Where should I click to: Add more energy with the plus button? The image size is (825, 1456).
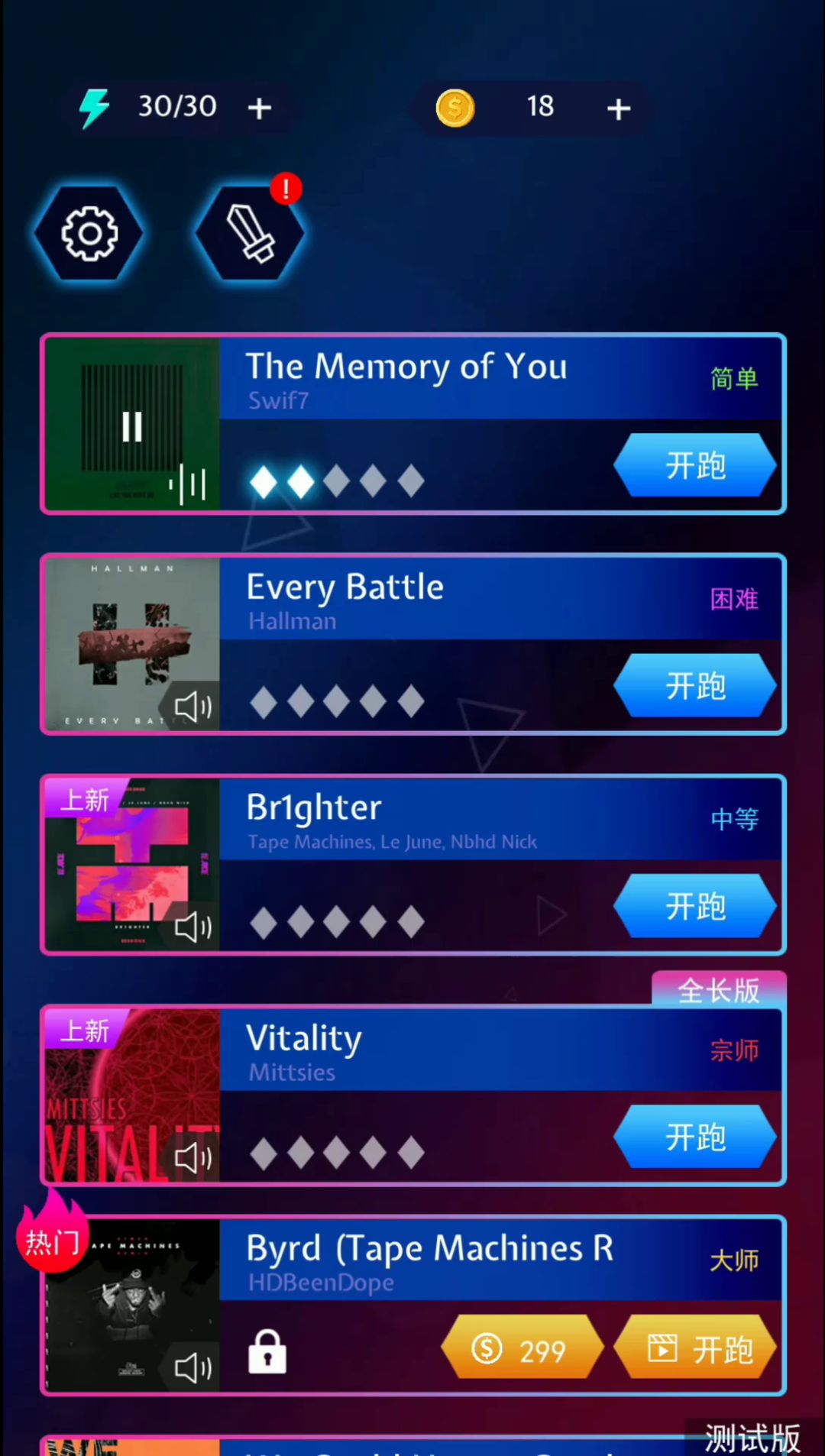click(x=260, y=108)
